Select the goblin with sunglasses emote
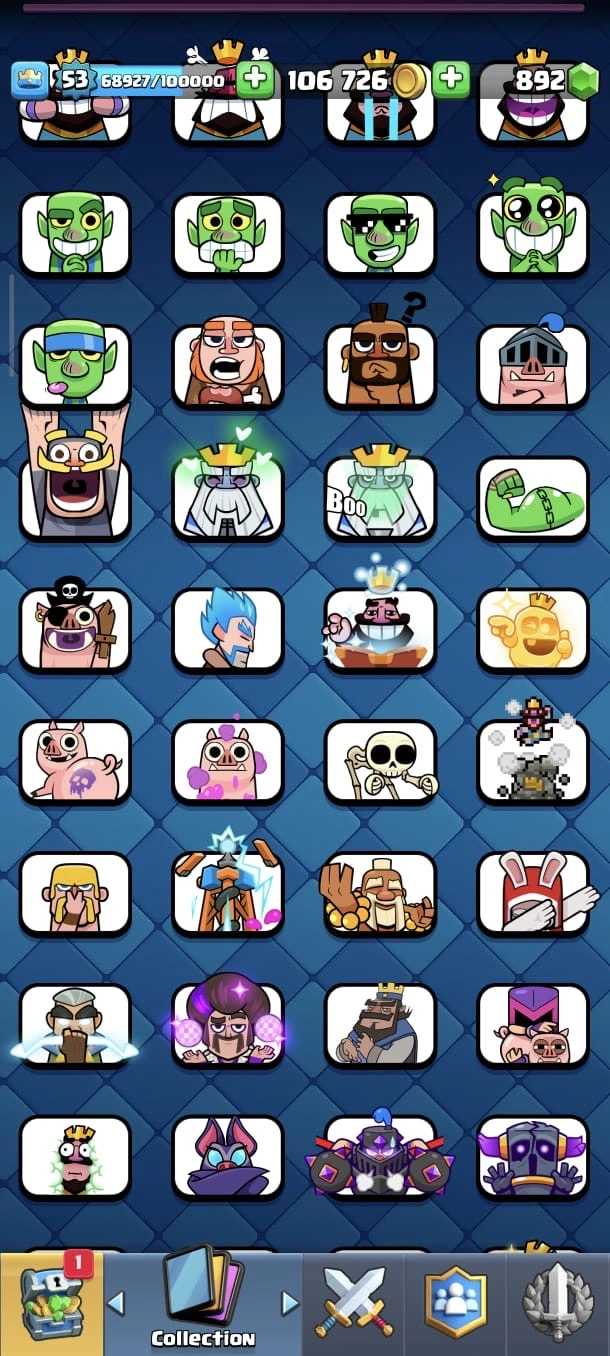Screen dimensions: 610x1356 (380, 234)
